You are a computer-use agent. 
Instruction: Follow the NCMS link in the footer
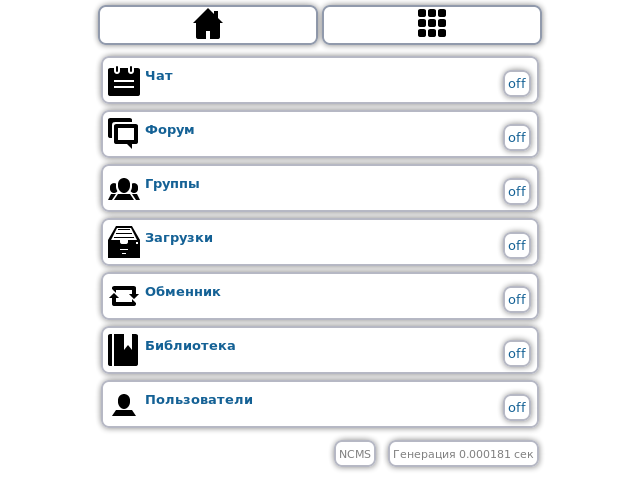coord(355,454)
